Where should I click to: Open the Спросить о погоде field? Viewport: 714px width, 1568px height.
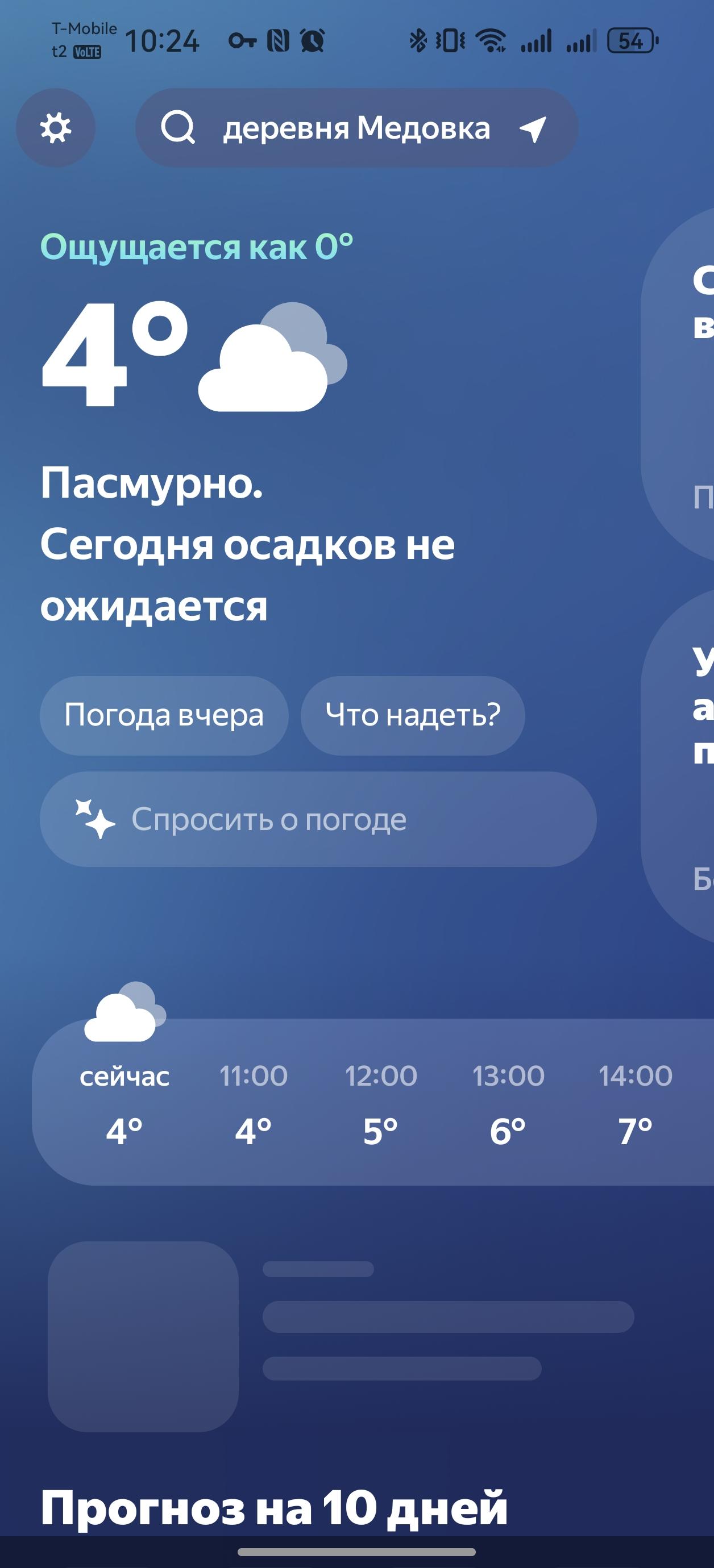(x=317, y=819)
